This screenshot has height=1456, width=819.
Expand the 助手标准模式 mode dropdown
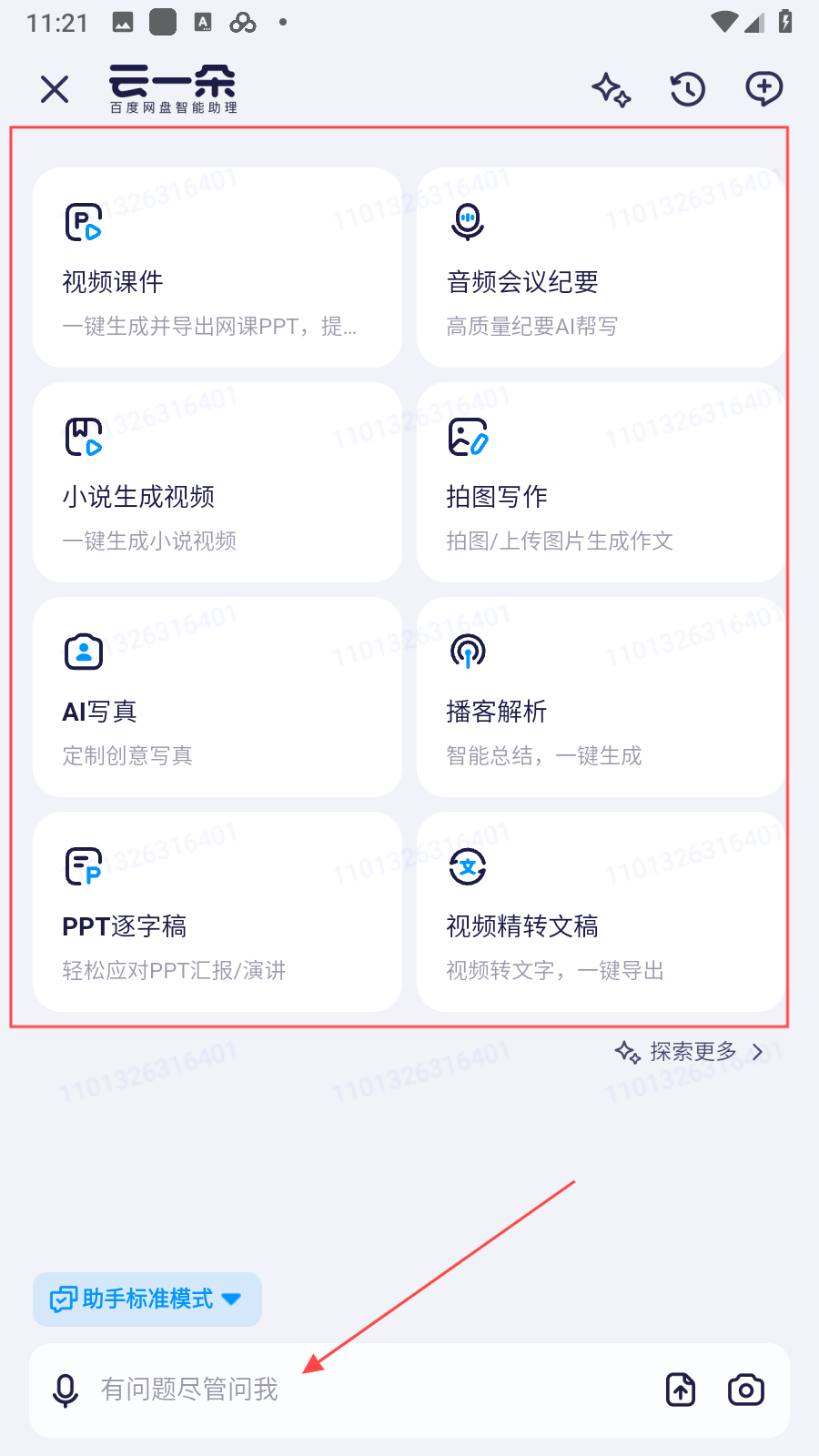click(147, 1299)
